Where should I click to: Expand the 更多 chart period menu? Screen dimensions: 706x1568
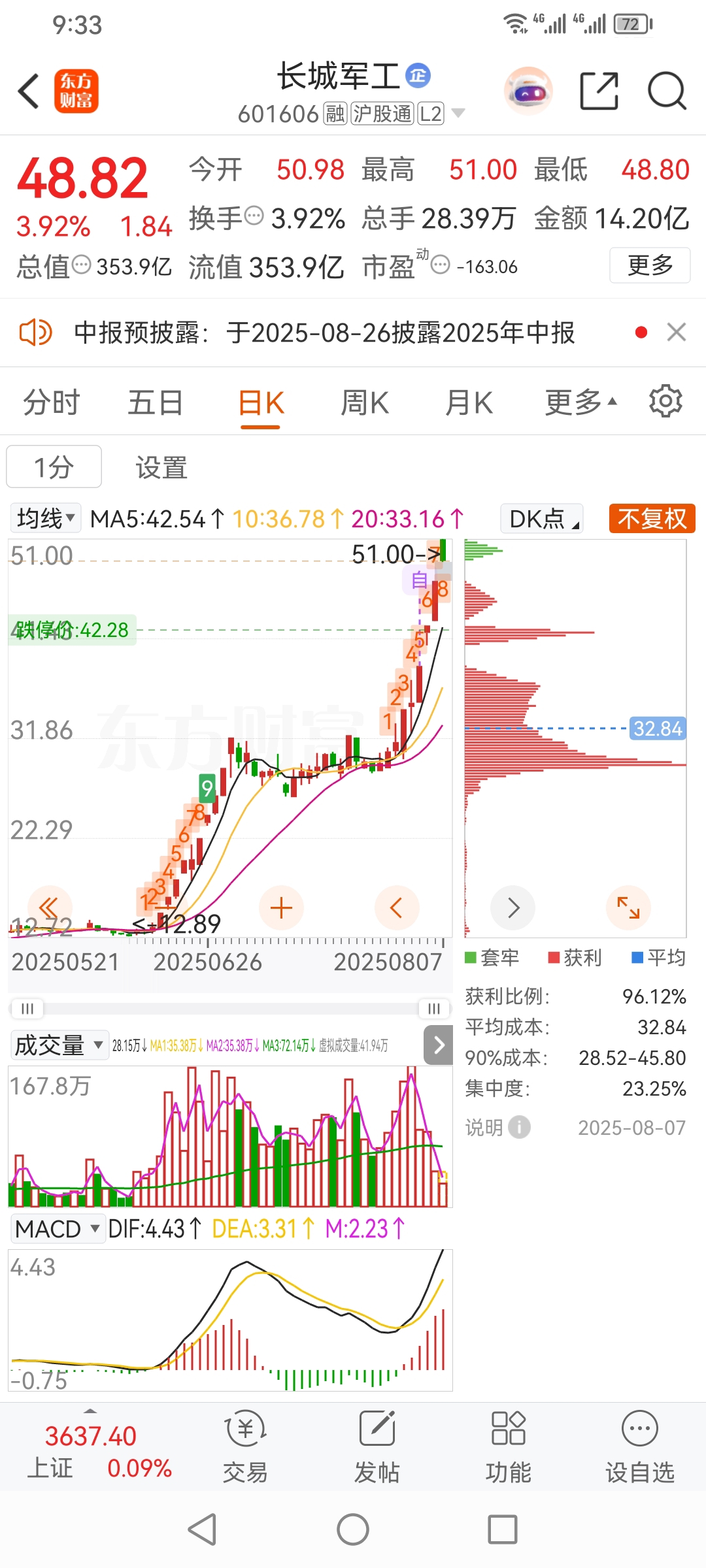[x=580, y=402]
